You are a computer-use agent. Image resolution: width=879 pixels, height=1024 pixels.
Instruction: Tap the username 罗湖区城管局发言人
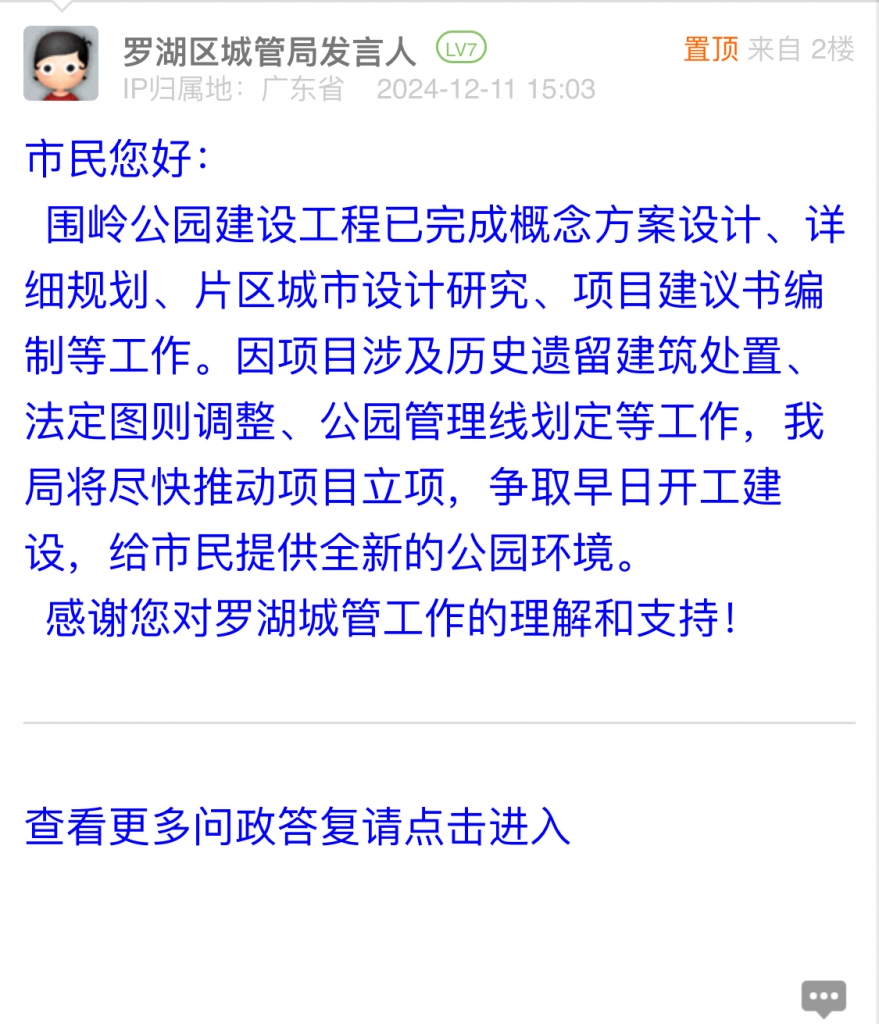coord(269,50)
